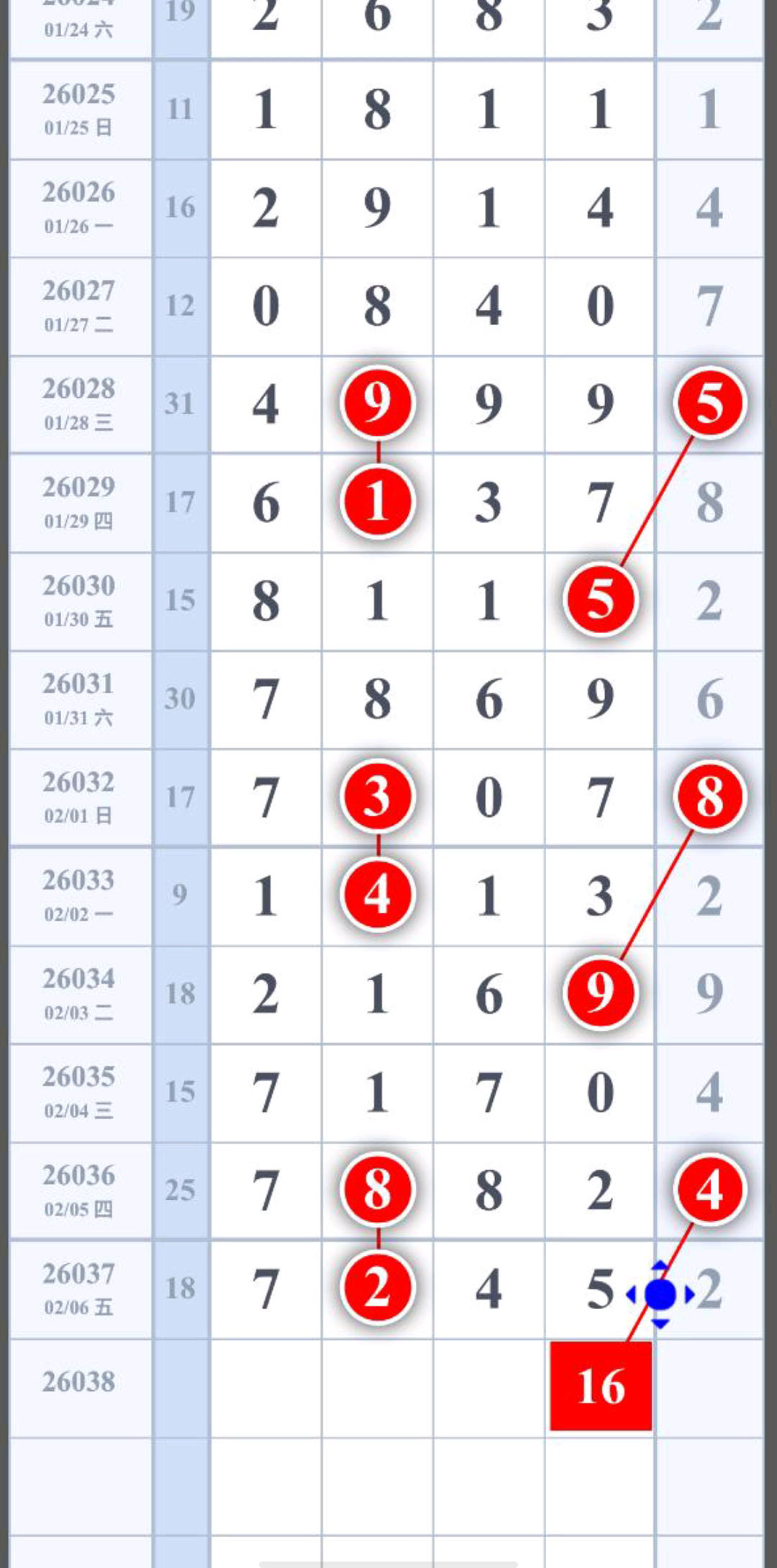The image size is (777, 1568).
Task: Tap the red circled 4 in row 26036
Action: coord(709,1189)
